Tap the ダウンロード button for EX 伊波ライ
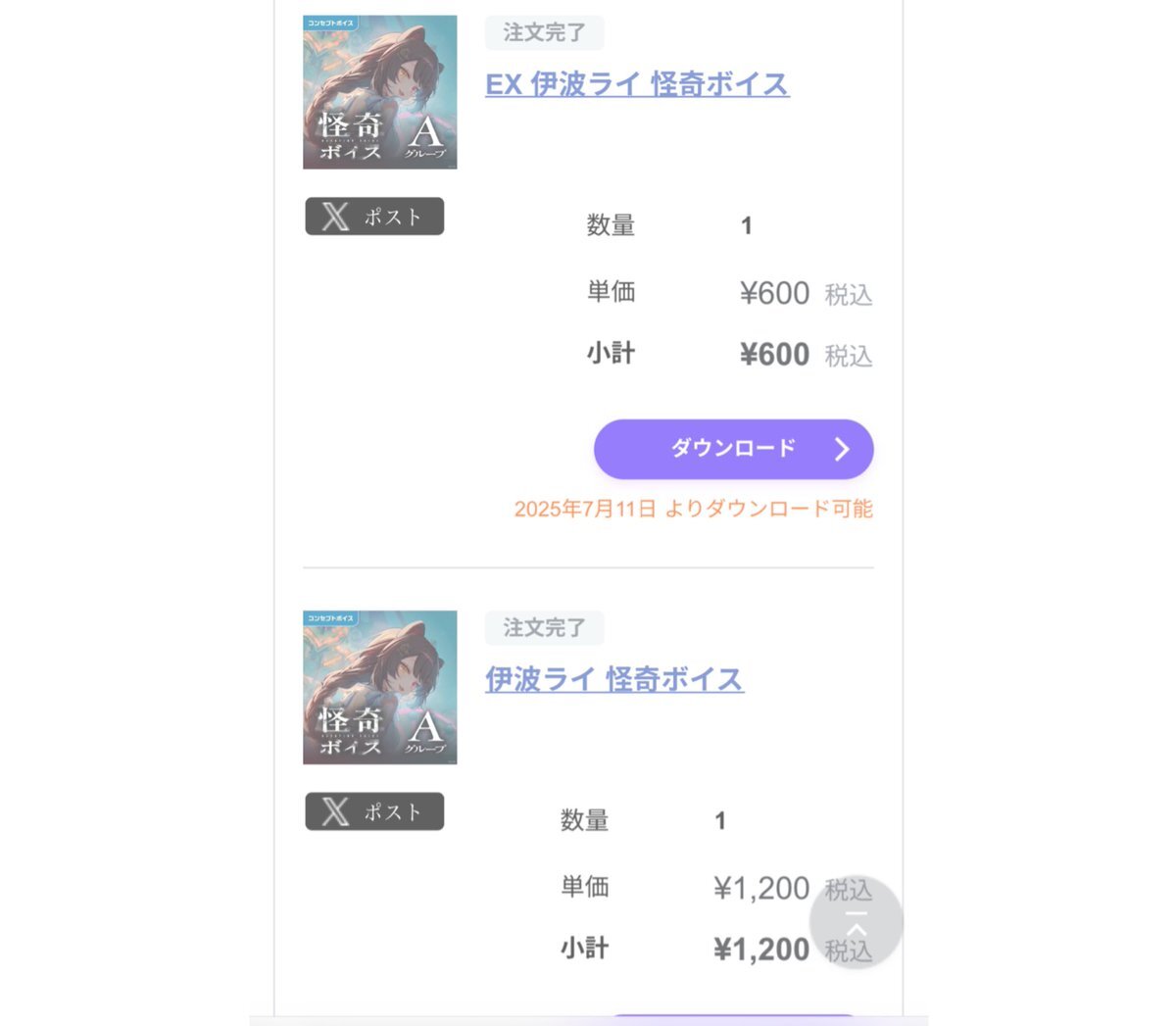Viewport: 1176px width, 1026px height. [733, 449]
